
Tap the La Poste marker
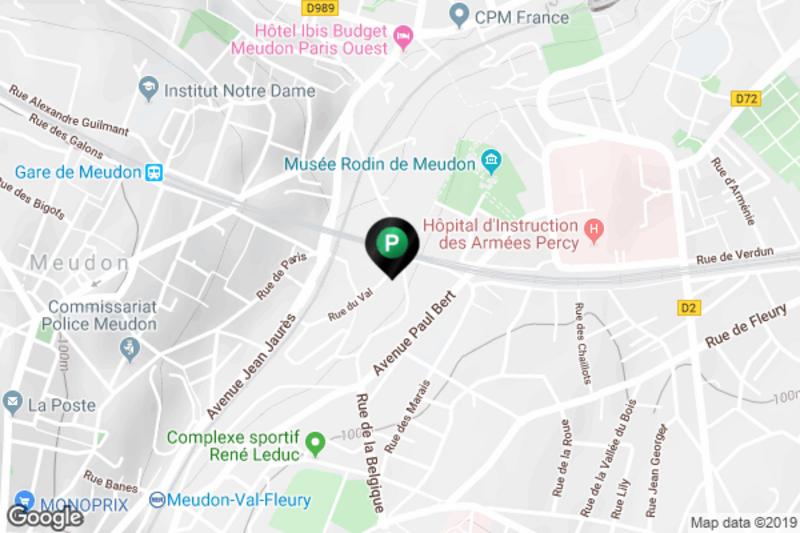pyautogui.click(x=12, y=404)
